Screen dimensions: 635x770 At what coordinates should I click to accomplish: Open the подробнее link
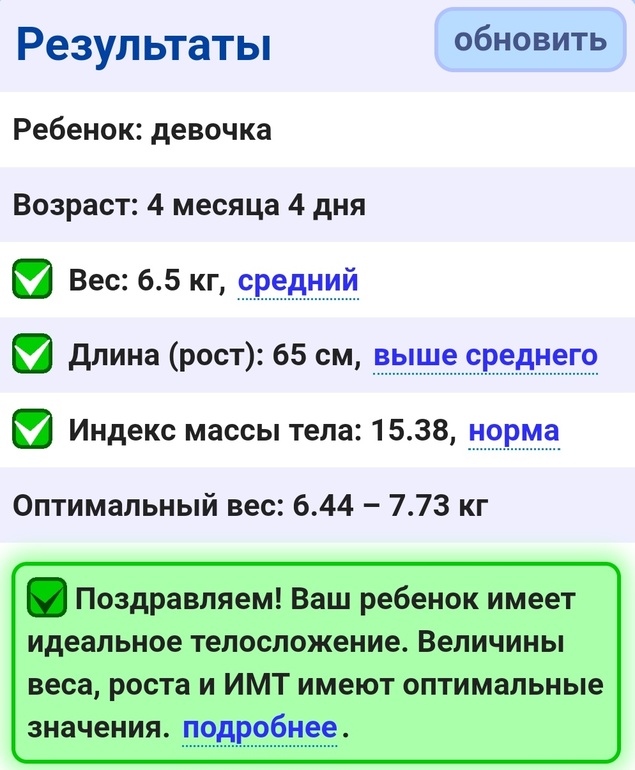[260, 728]
